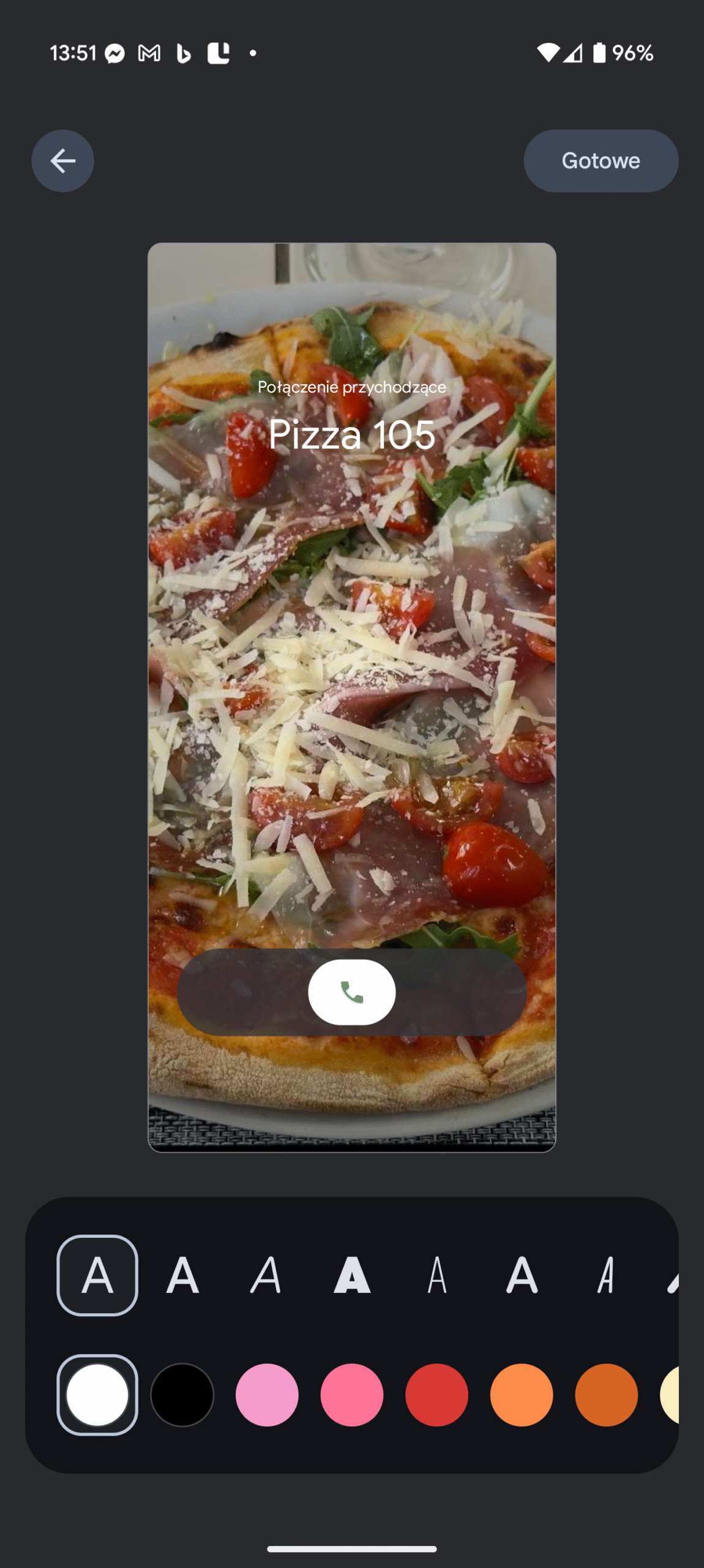The width and height of the screenshot is (704, 1568).
Task: Select the white color swatch
Action: coord(97,1395)
